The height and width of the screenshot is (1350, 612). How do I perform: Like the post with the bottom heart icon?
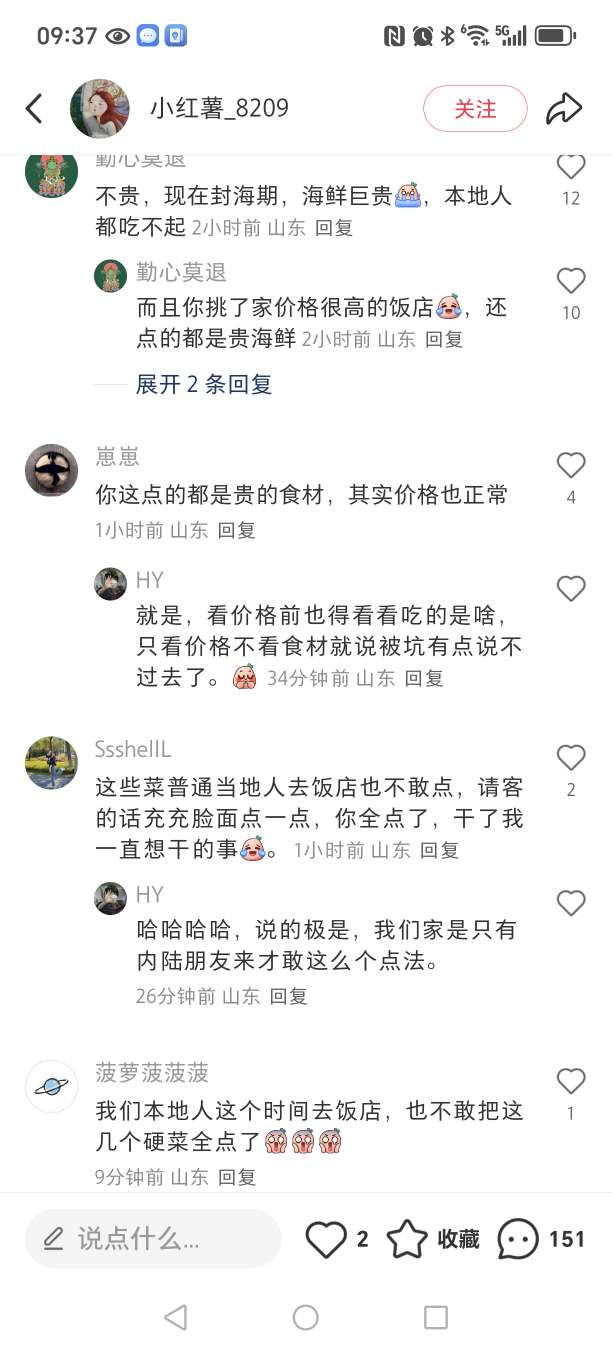coord(326,1239)
